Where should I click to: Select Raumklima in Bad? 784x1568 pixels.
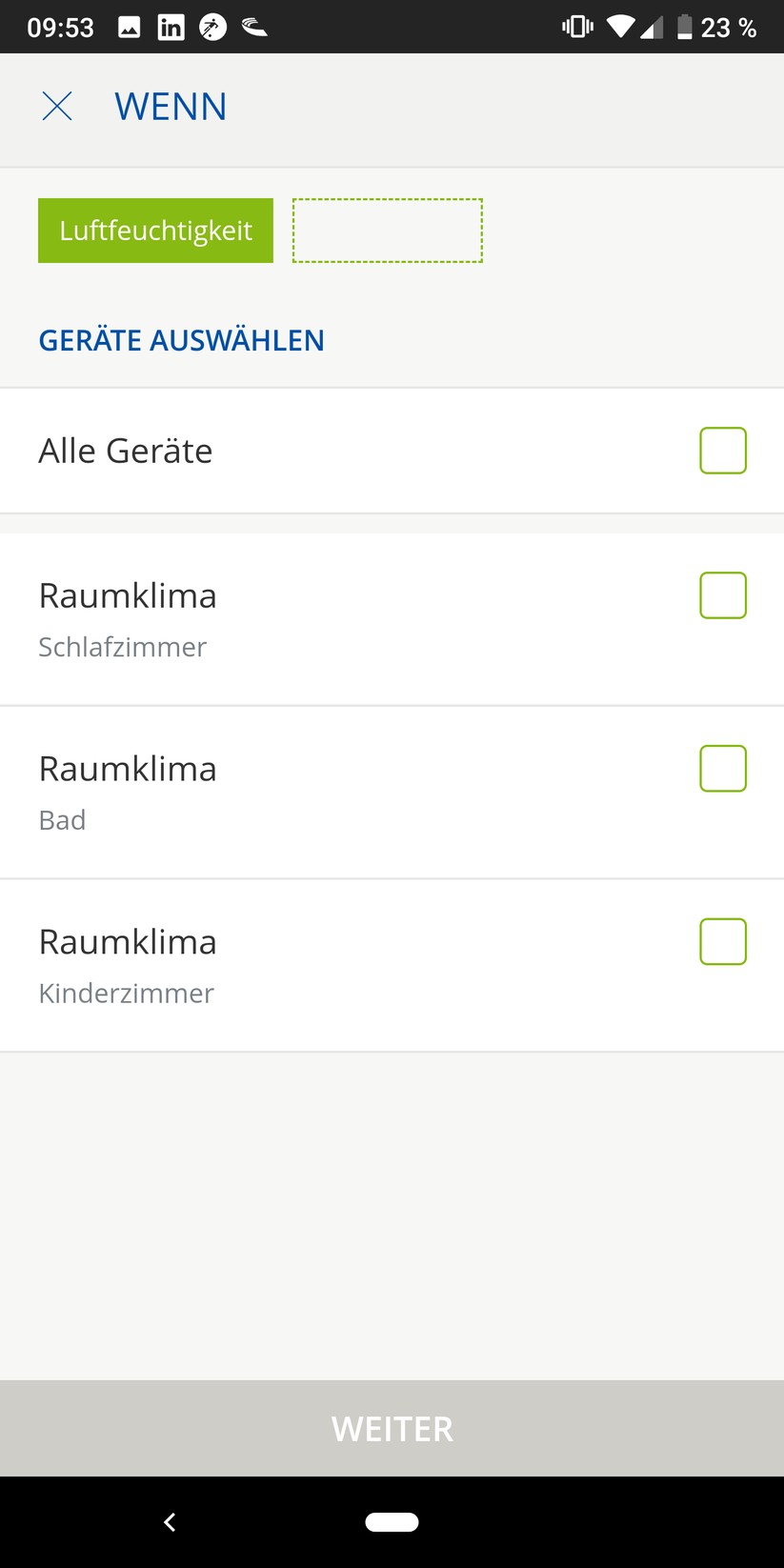pos(722,769)
